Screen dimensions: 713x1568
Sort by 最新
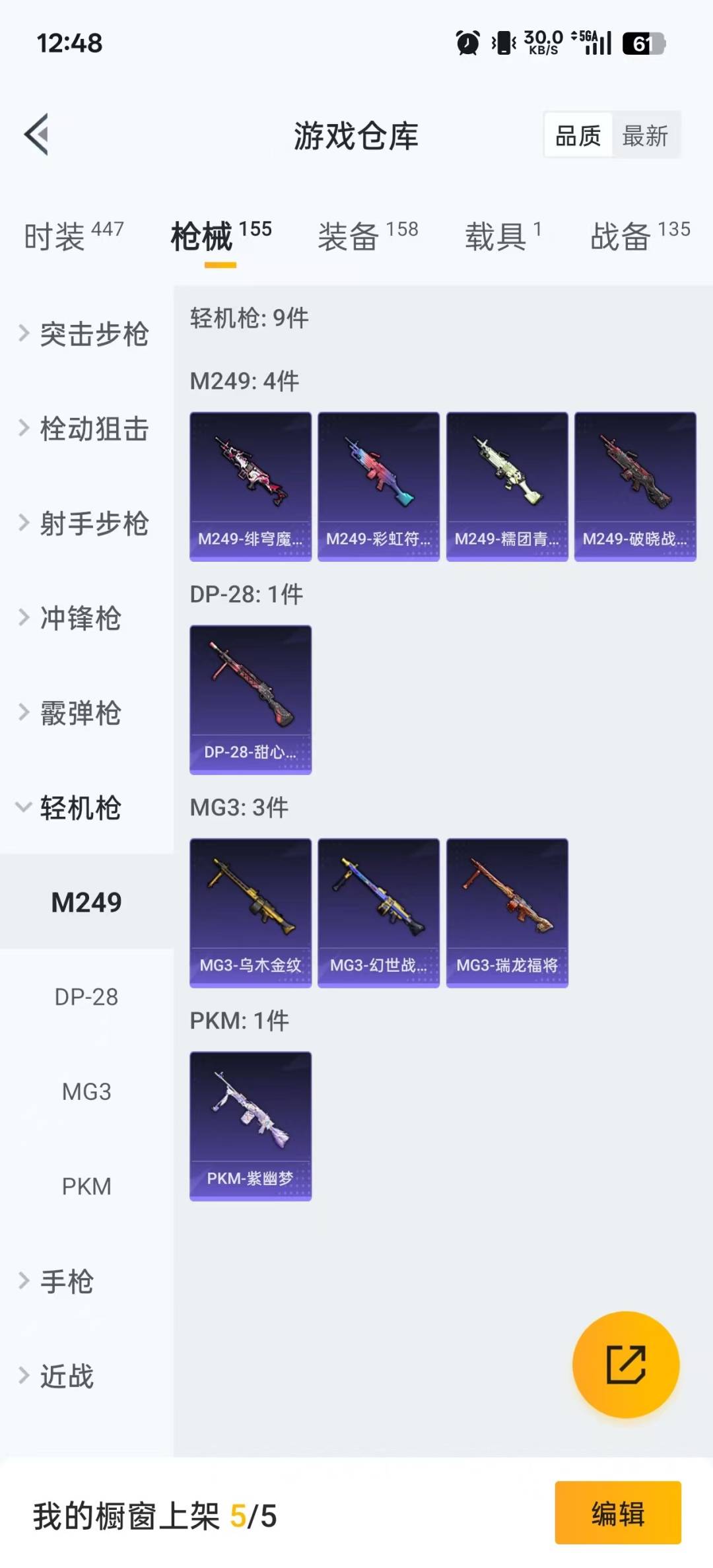tap(645, 136)
